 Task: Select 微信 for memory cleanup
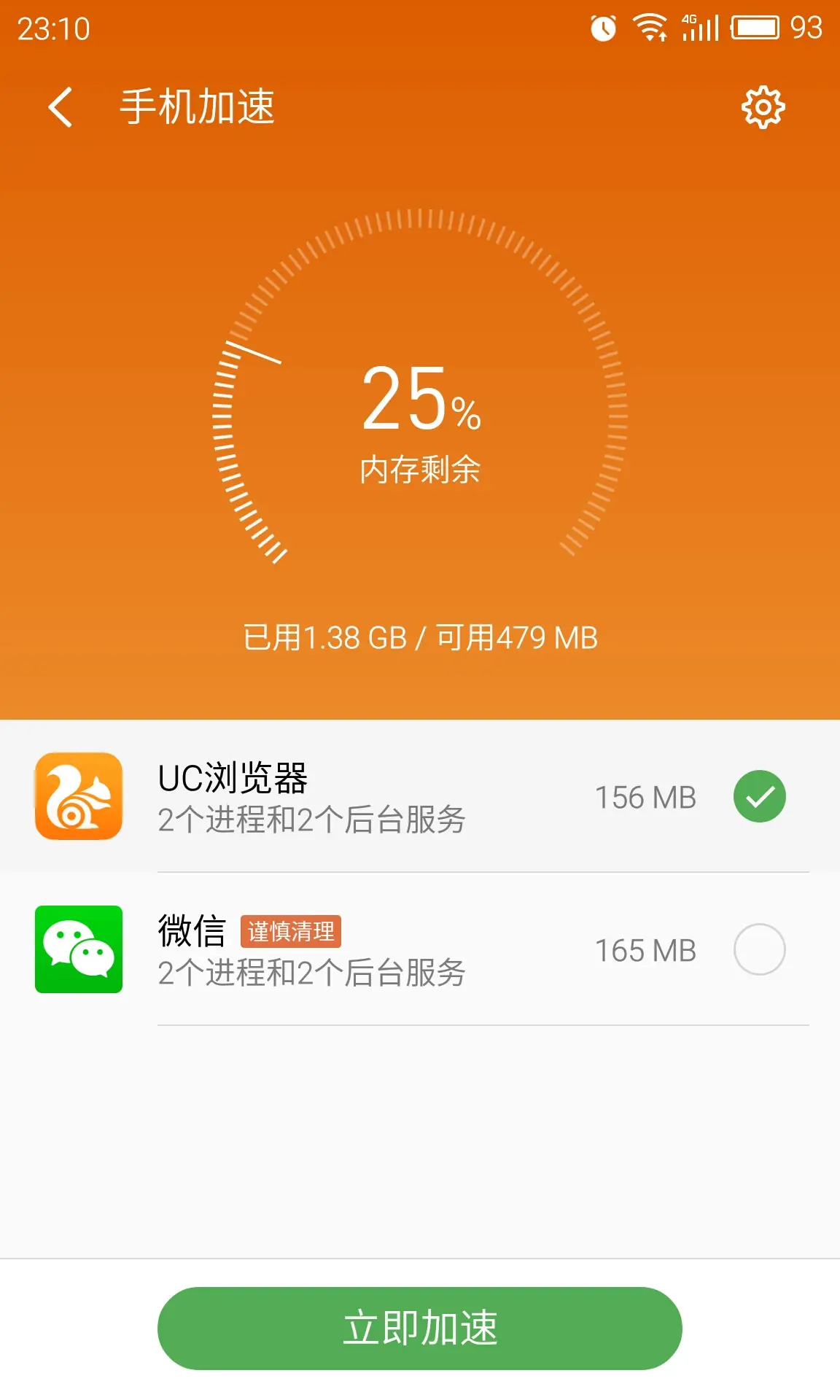(x=759, y=949)
